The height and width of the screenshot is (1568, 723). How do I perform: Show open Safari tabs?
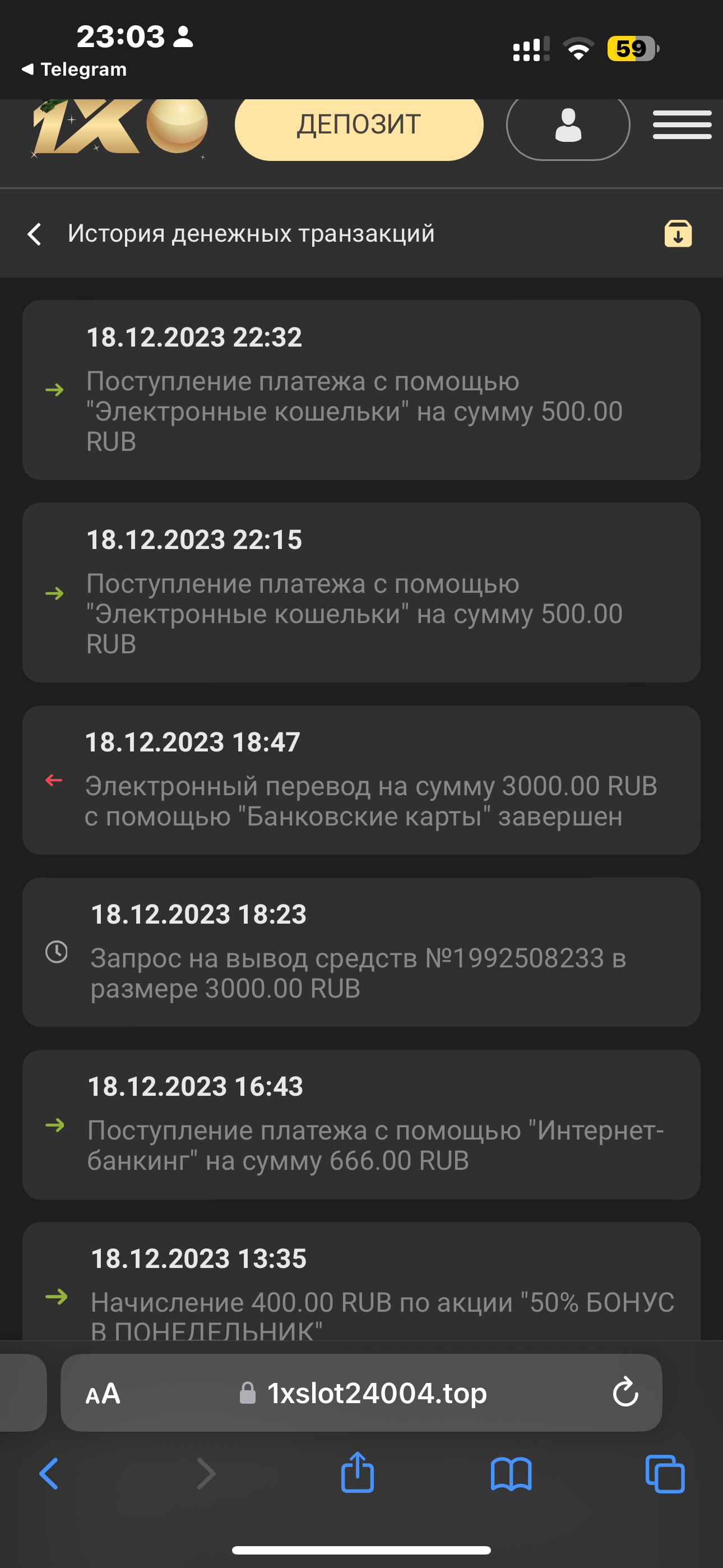tap(665, 1474)
